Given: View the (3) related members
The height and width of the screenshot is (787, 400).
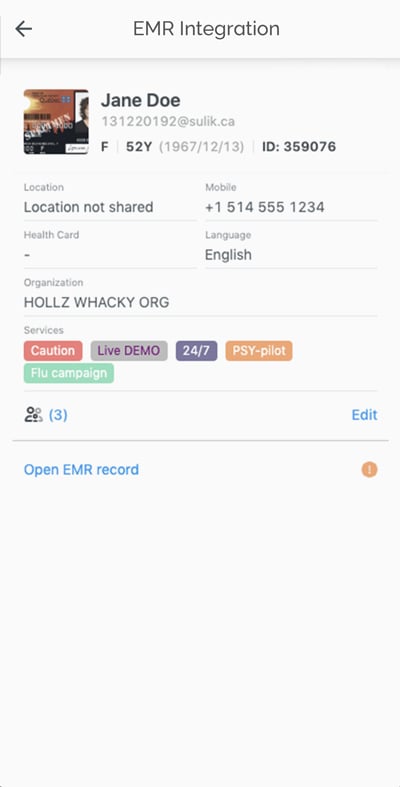Looking at the screenshot, I should pyautogui.click(x=46, y=415).
